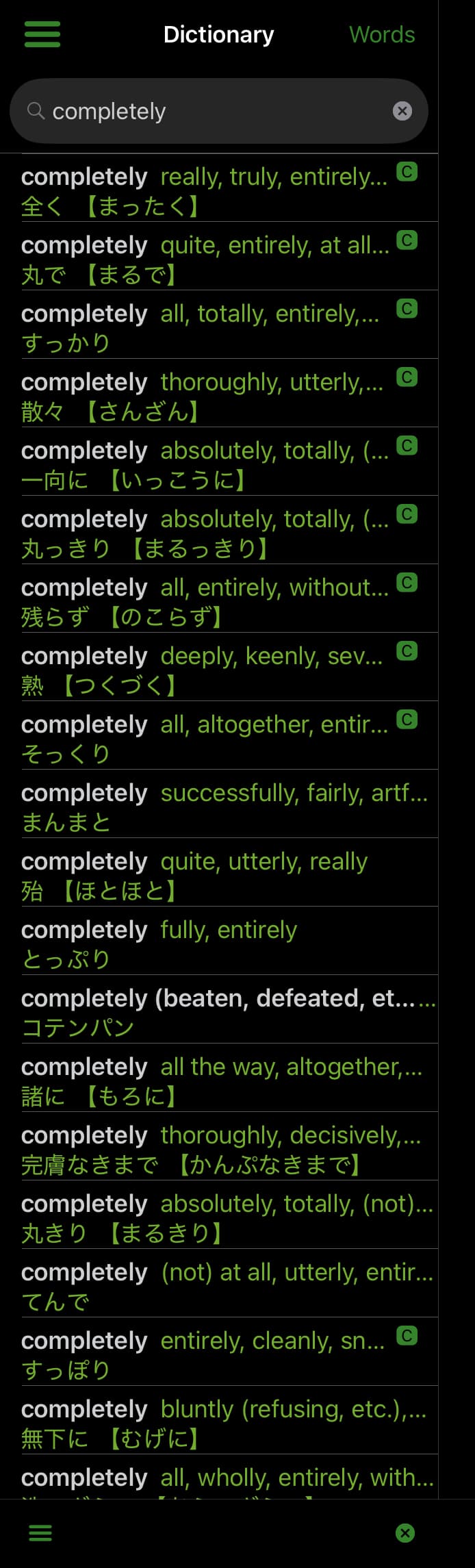Open the hamburger menu at top

tap(42, 34)
